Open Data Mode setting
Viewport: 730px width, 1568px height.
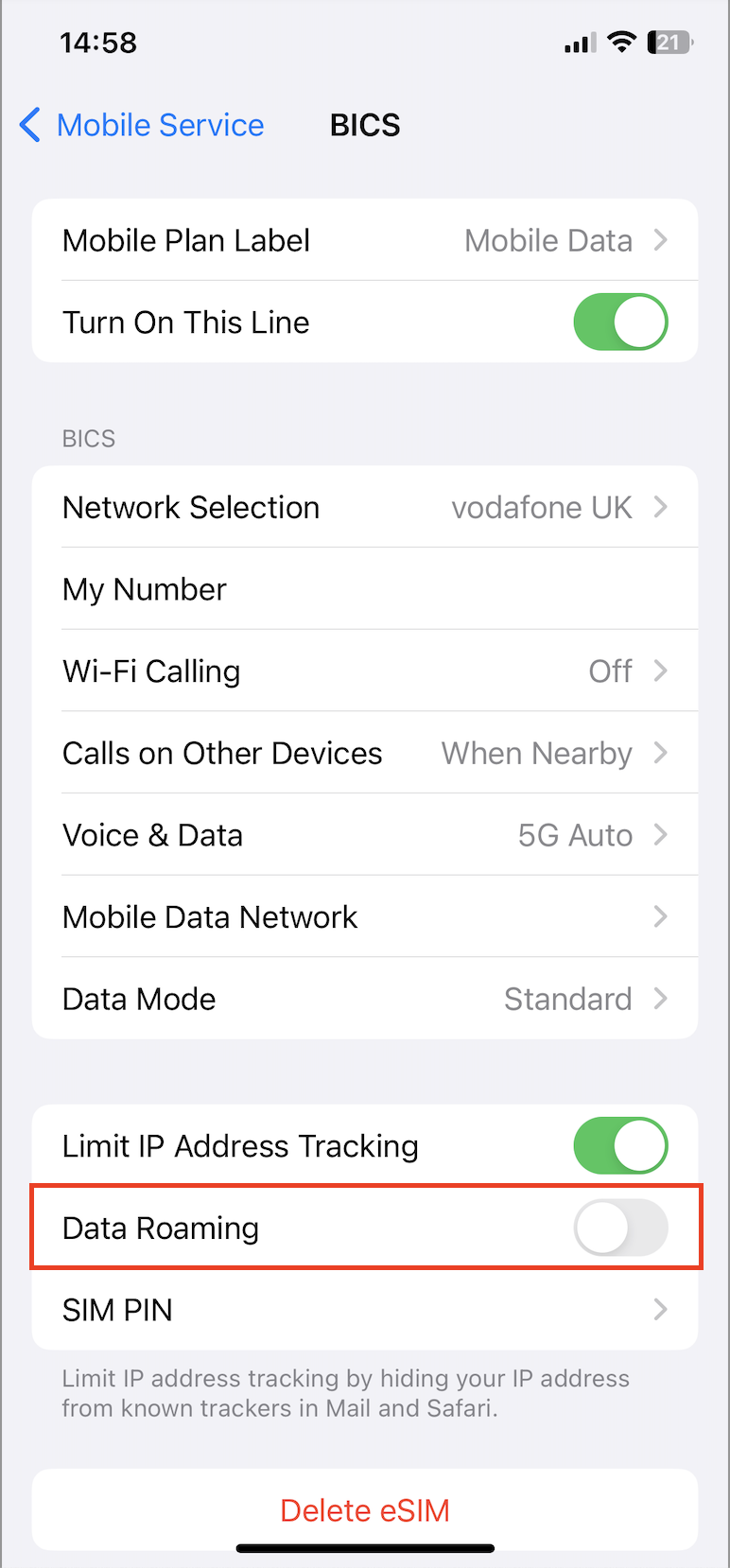tap(365, 999)
